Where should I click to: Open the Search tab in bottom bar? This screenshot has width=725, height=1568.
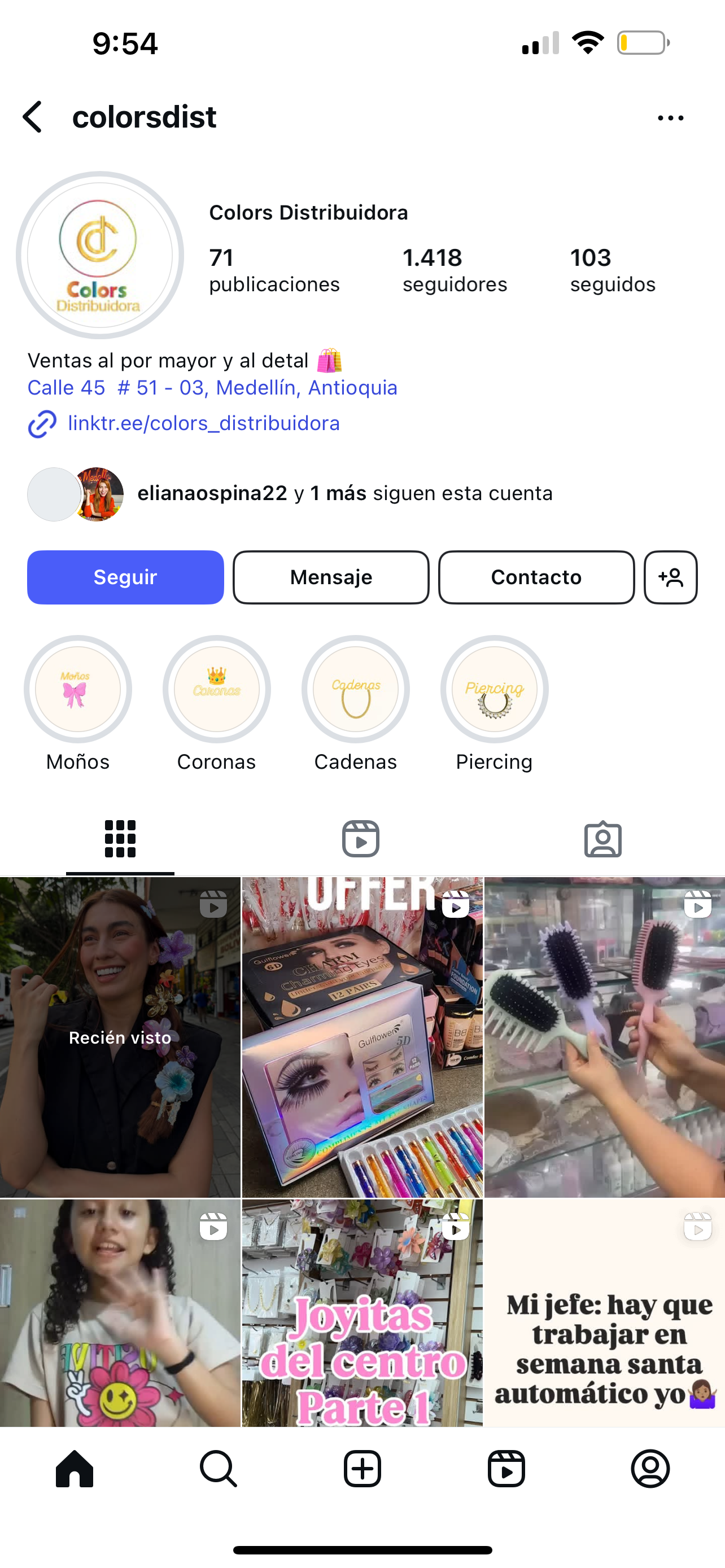click(x=218, y=1468)
